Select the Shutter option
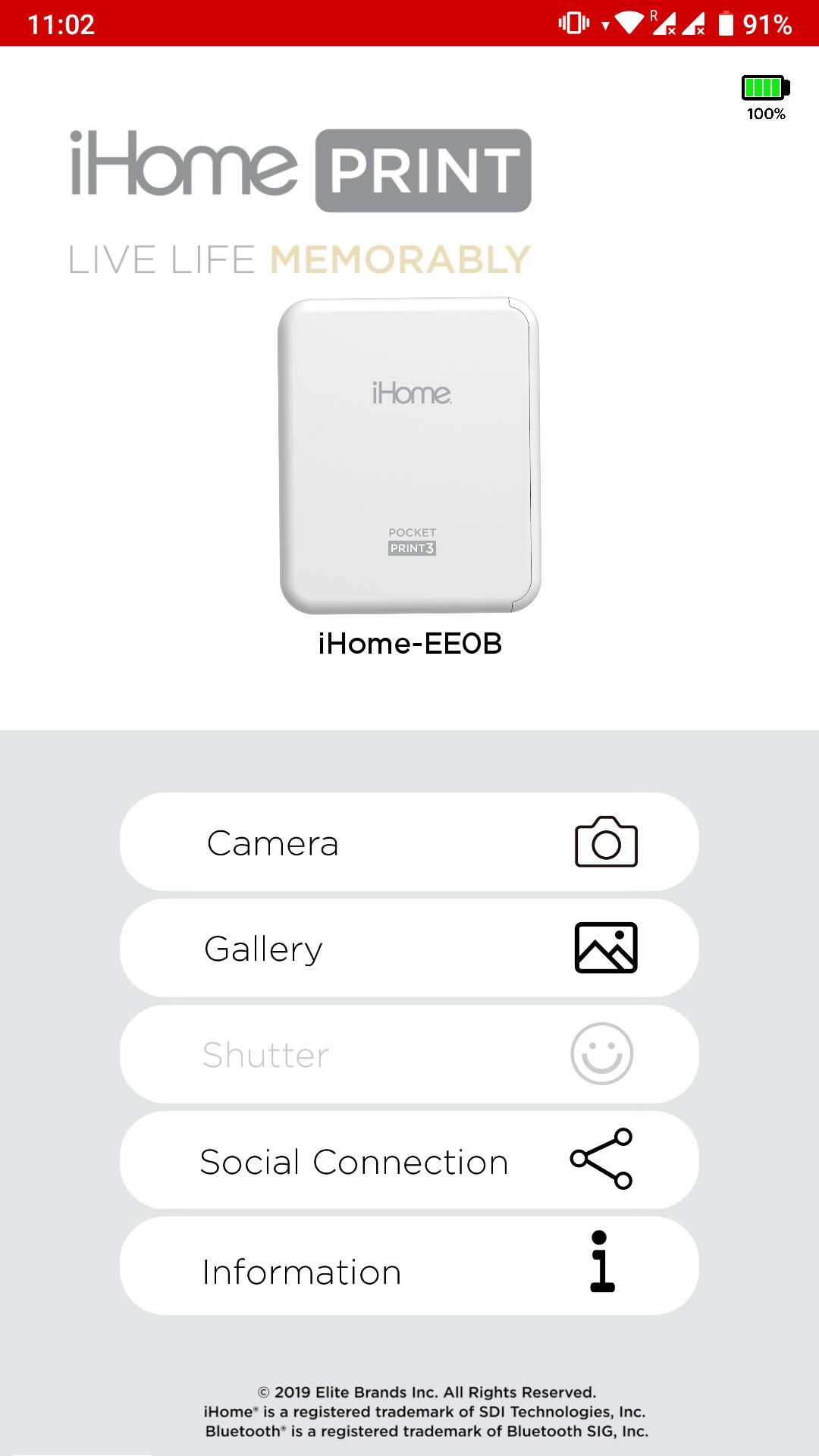819x1456 pixels. (x=409, y=1054)
